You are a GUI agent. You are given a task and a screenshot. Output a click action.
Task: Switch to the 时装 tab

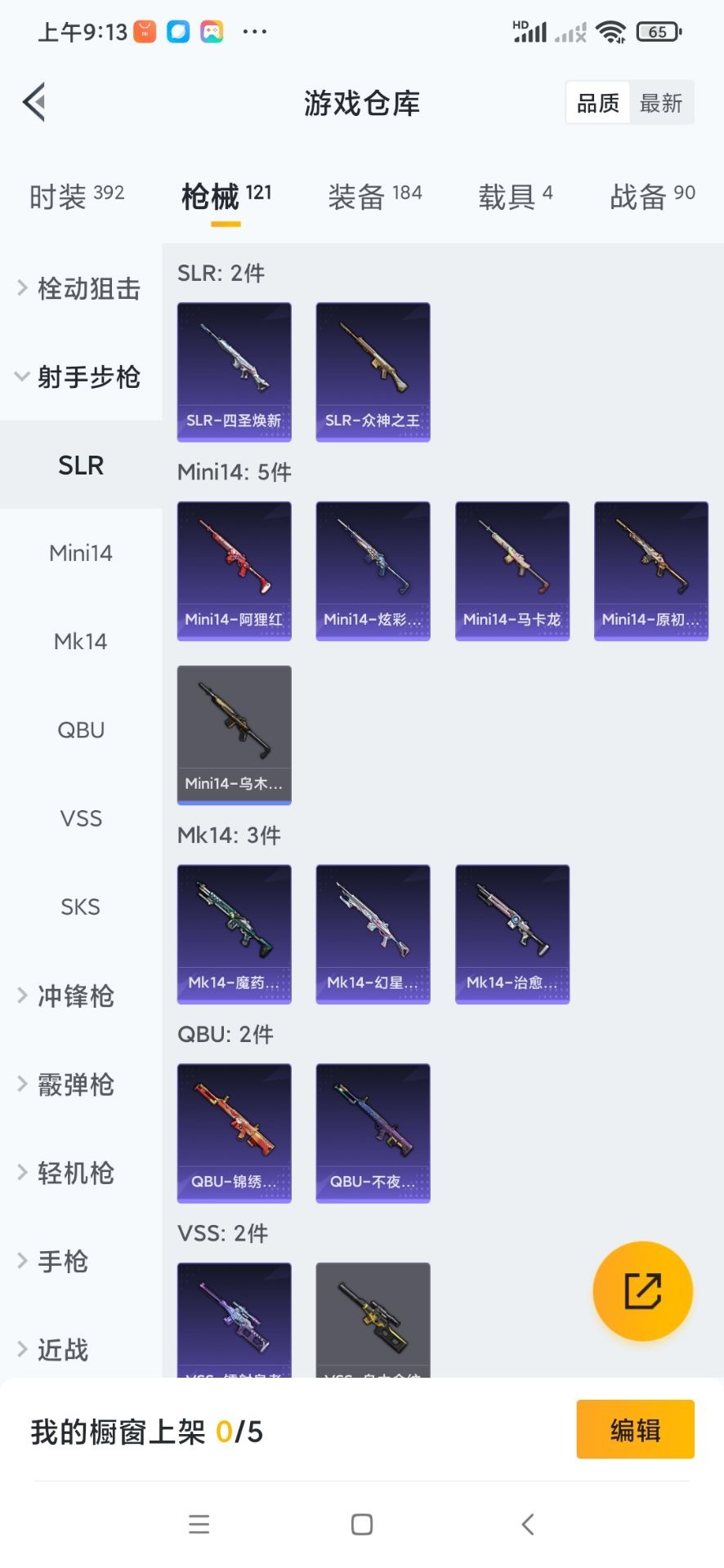tap(76, 196)
